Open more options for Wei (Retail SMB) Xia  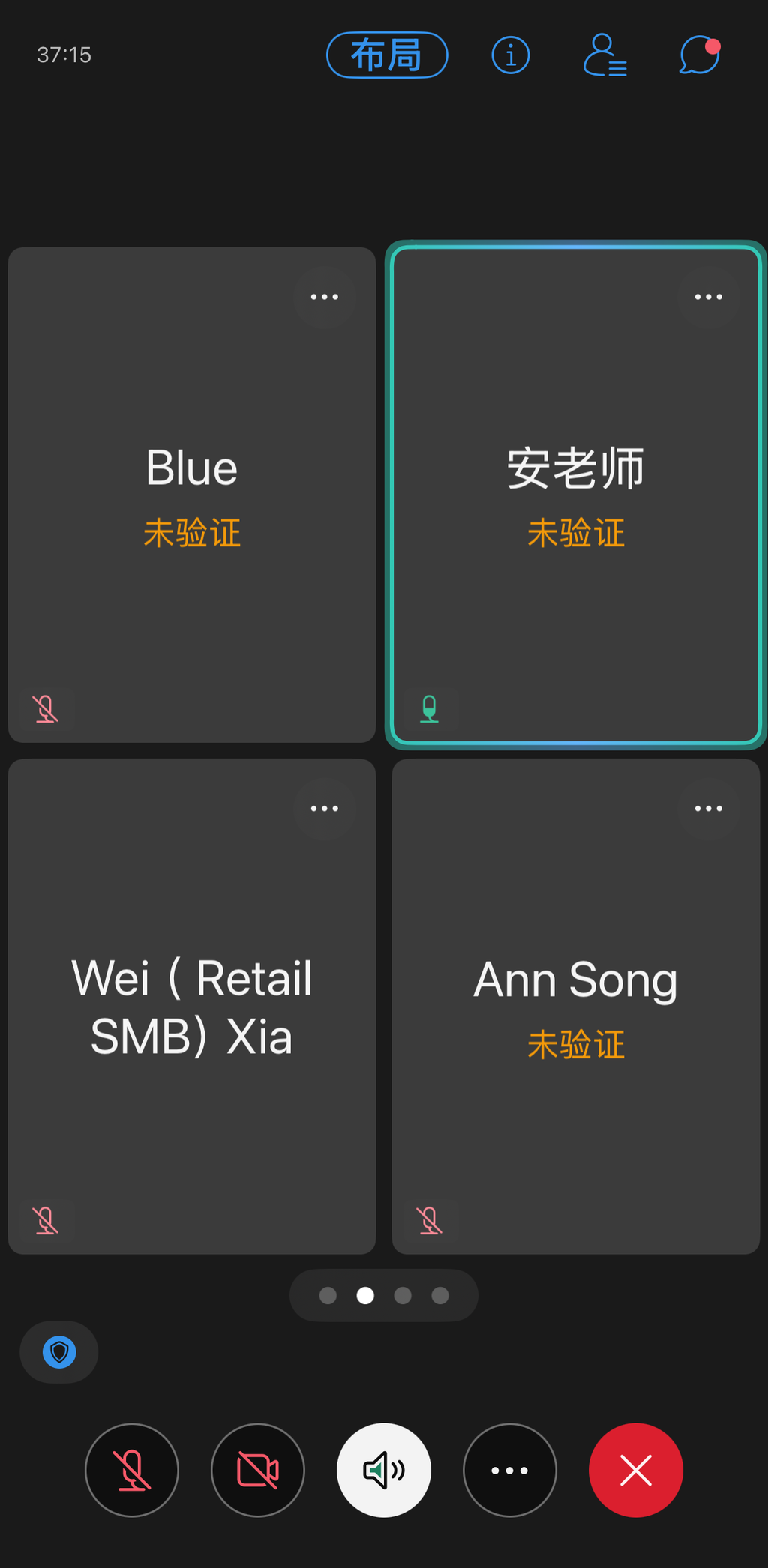point(325,809)
